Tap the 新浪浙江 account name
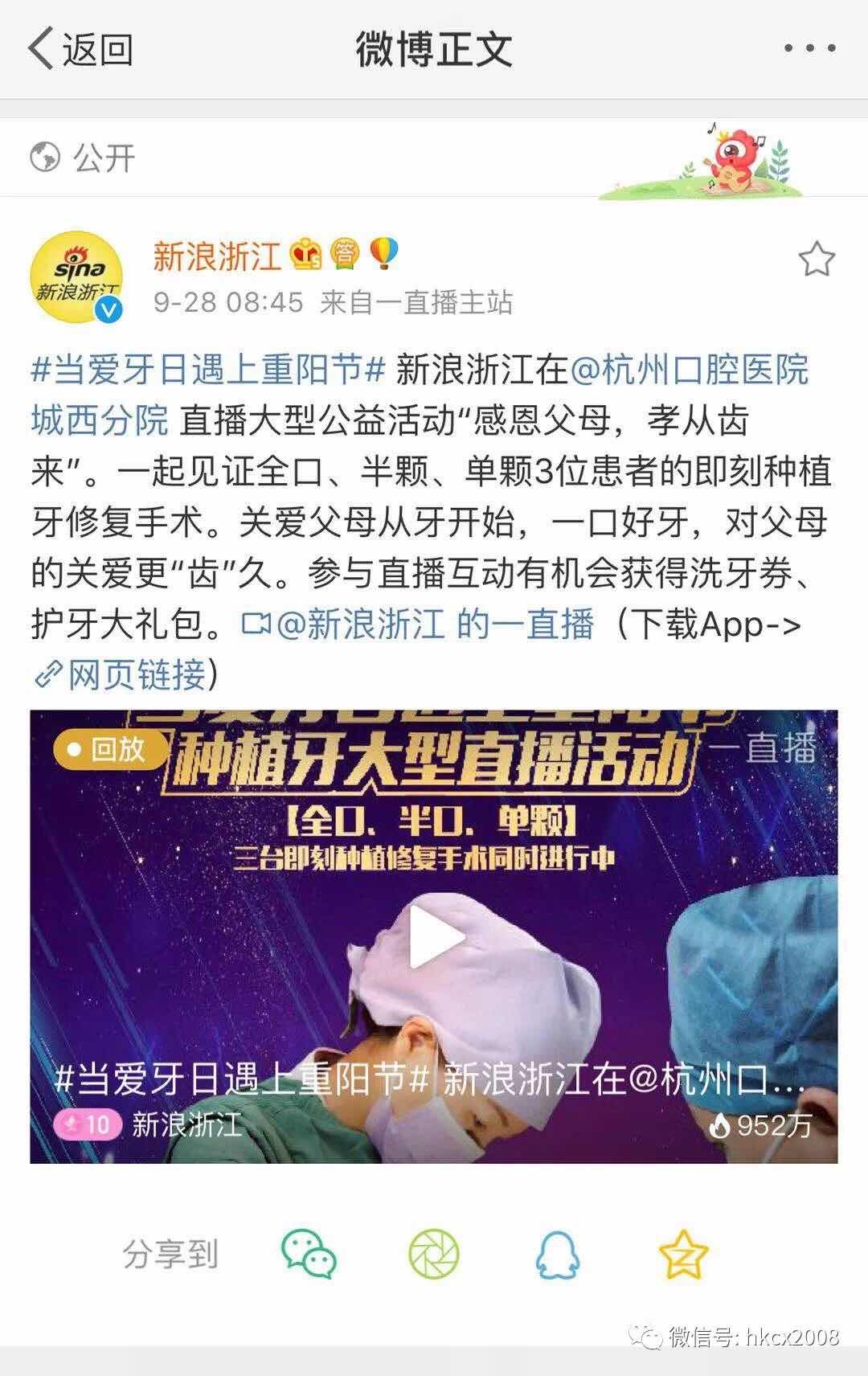Viewport: 868px width, 1376px height. pos(217,257)
